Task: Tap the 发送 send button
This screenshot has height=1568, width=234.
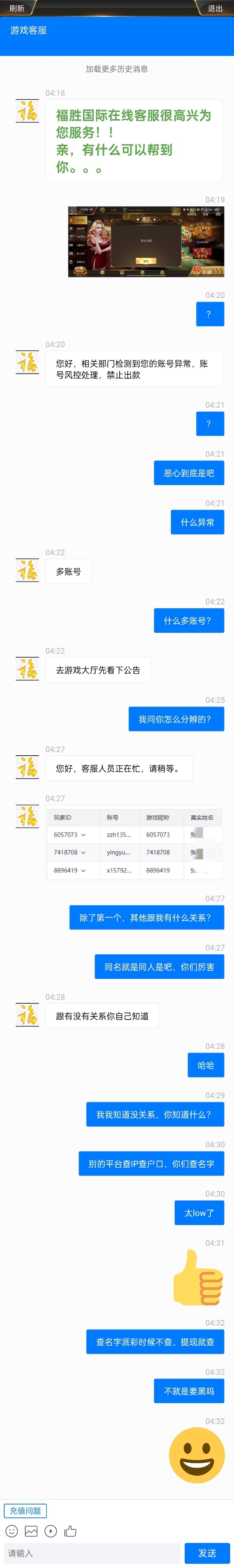Action: 207,1553
